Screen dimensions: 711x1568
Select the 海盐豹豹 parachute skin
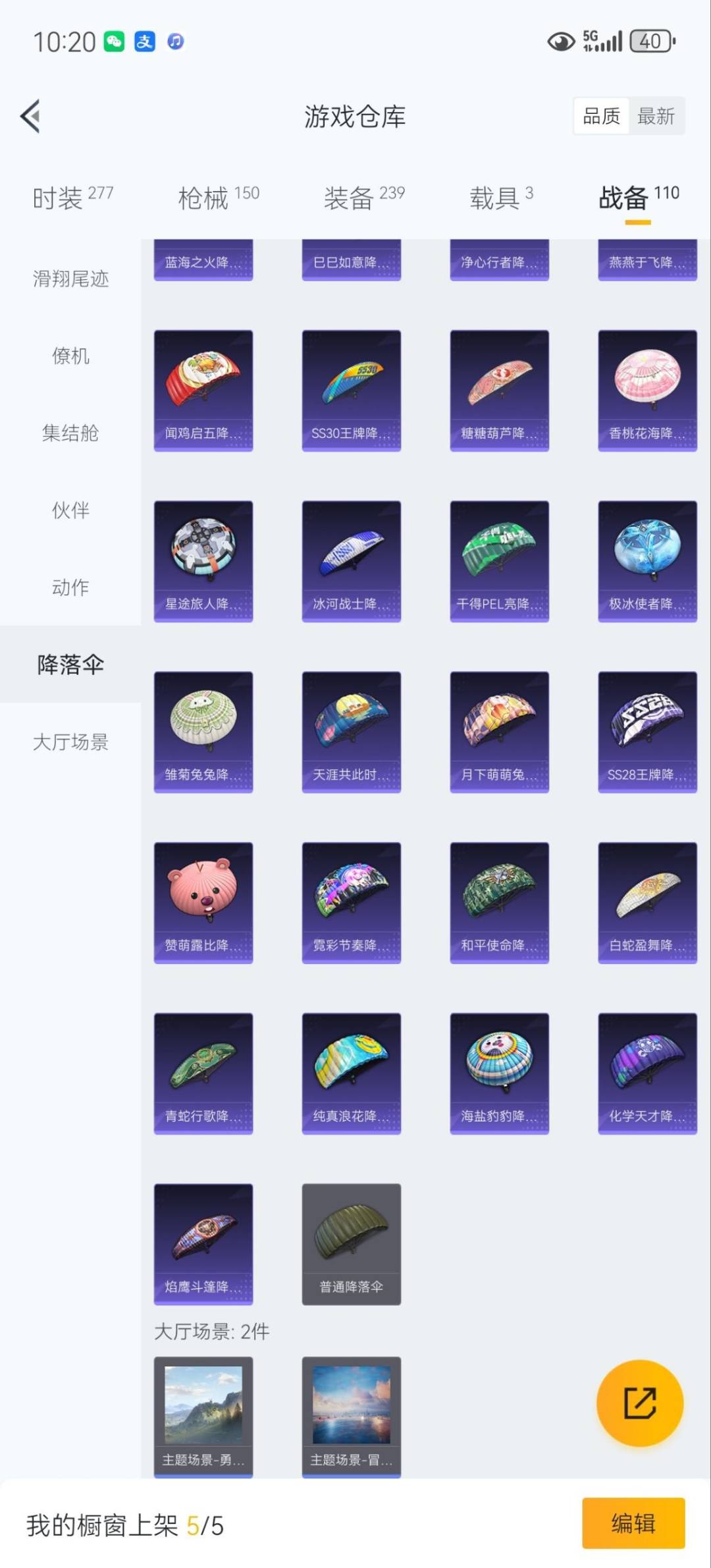(x=499, y=1073)
